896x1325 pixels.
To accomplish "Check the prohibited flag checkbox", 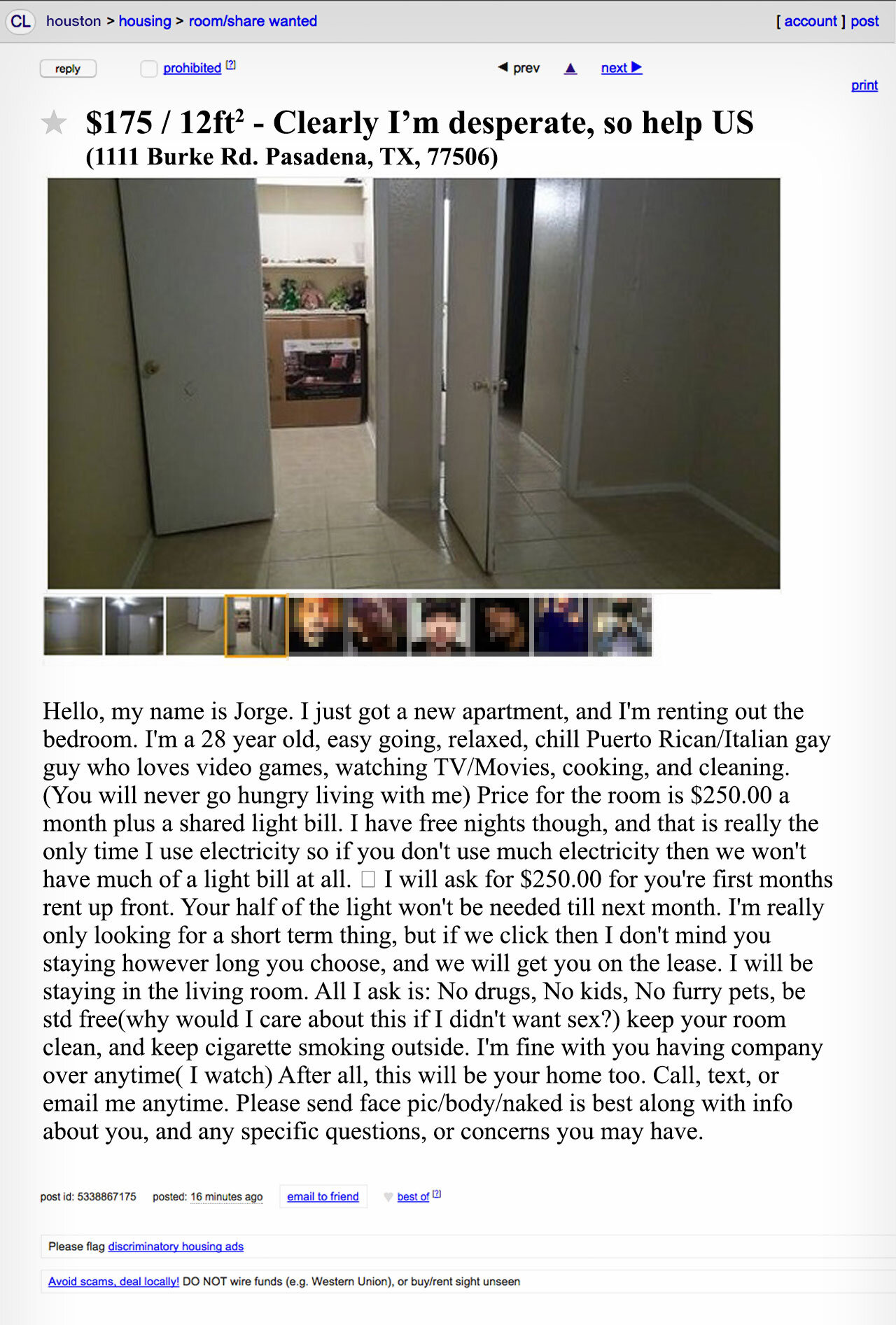I will coord(148,69).
